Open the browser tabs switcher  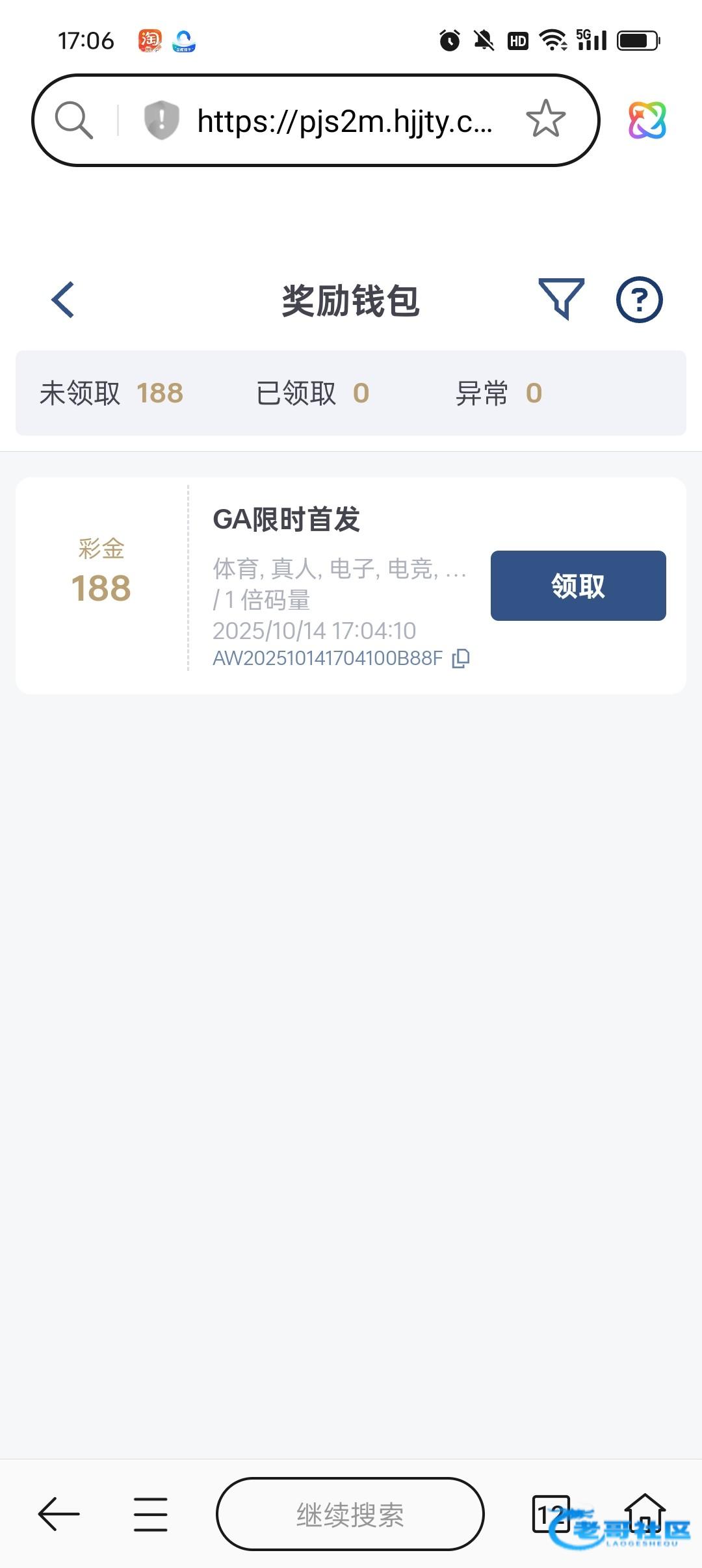click(551, 1514)
